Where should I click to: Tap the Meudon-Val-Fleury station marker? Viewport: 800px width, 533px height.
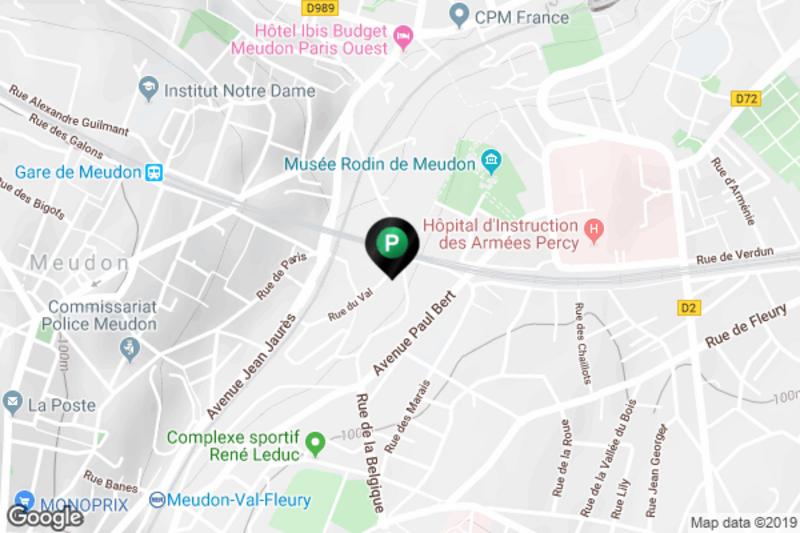coord(157,499)
